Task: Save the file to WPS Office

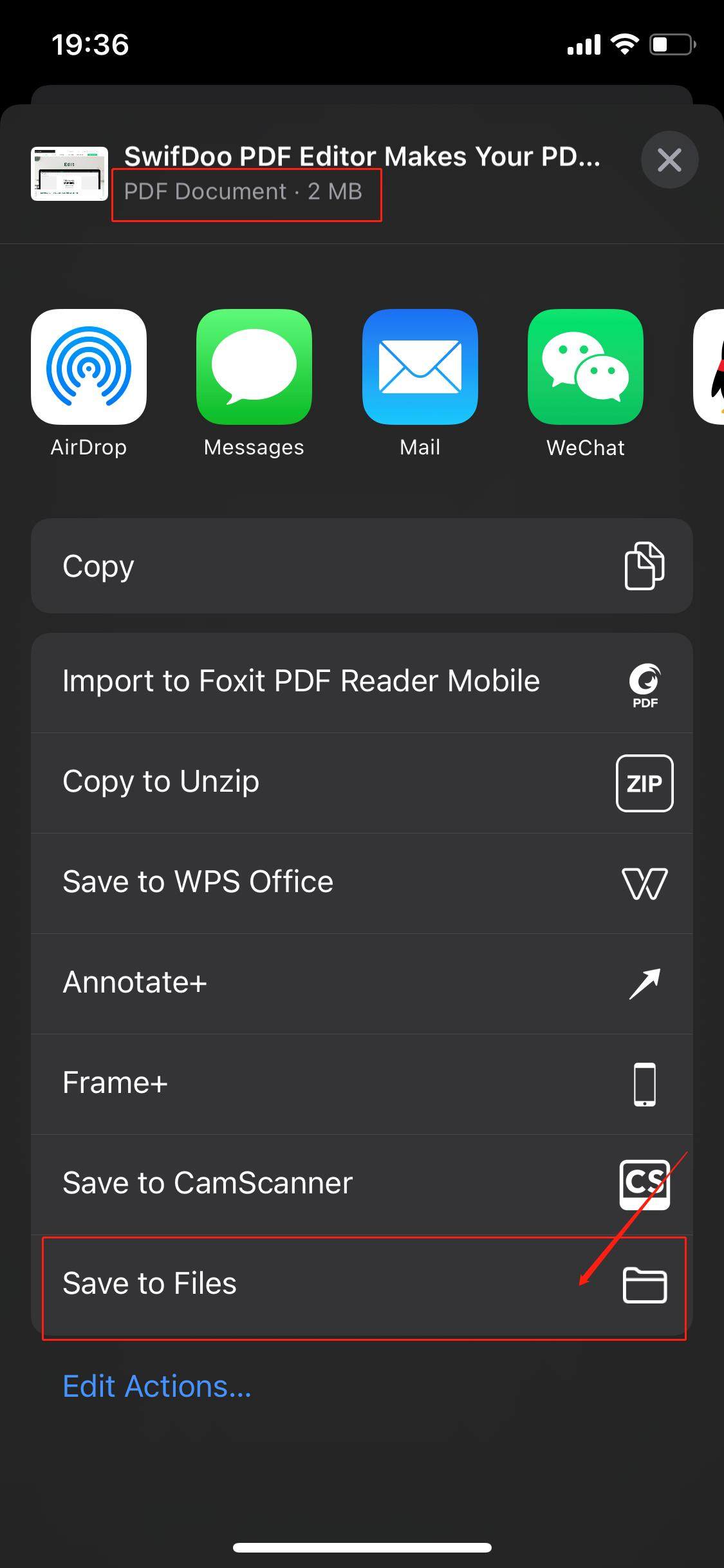Action: coord(362,883)
